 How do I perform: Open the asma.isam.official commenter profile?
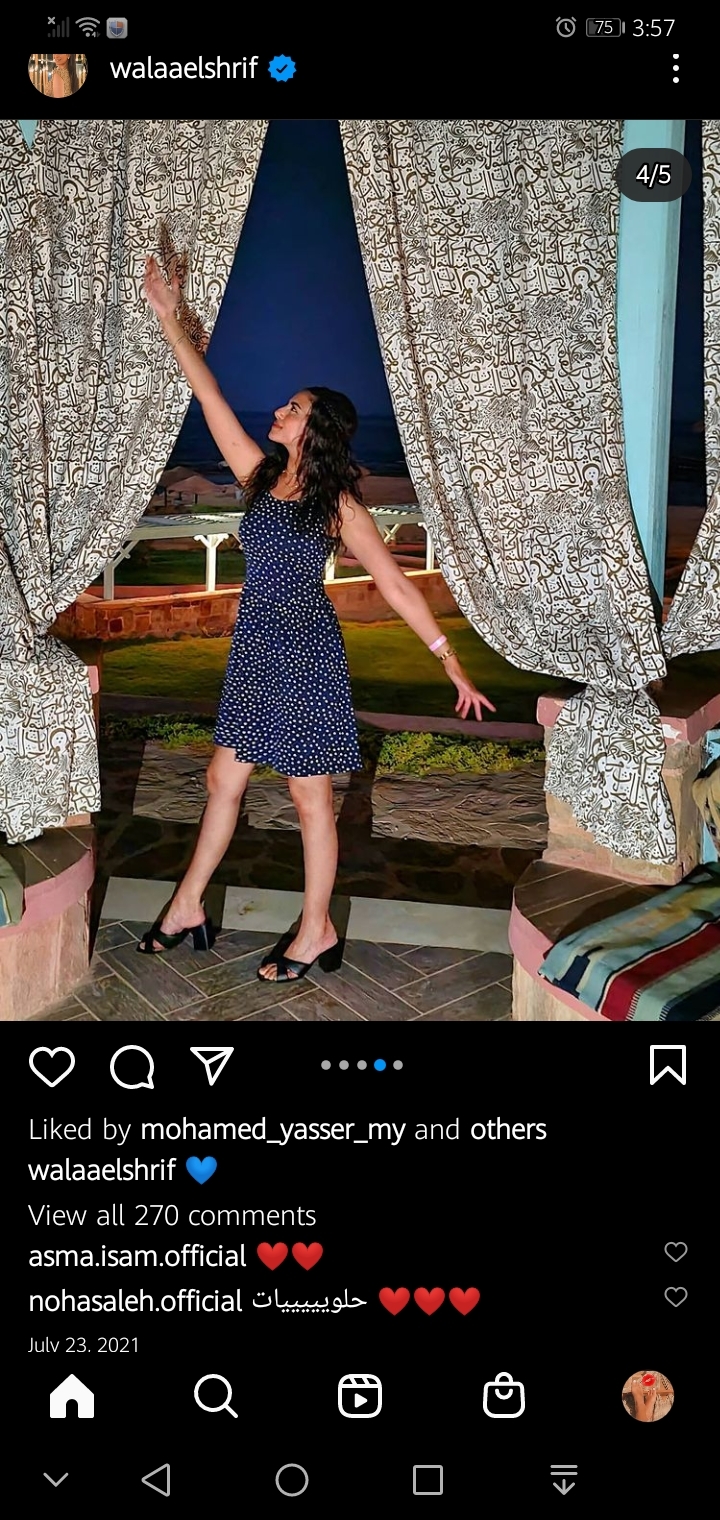click(137, 1256)
